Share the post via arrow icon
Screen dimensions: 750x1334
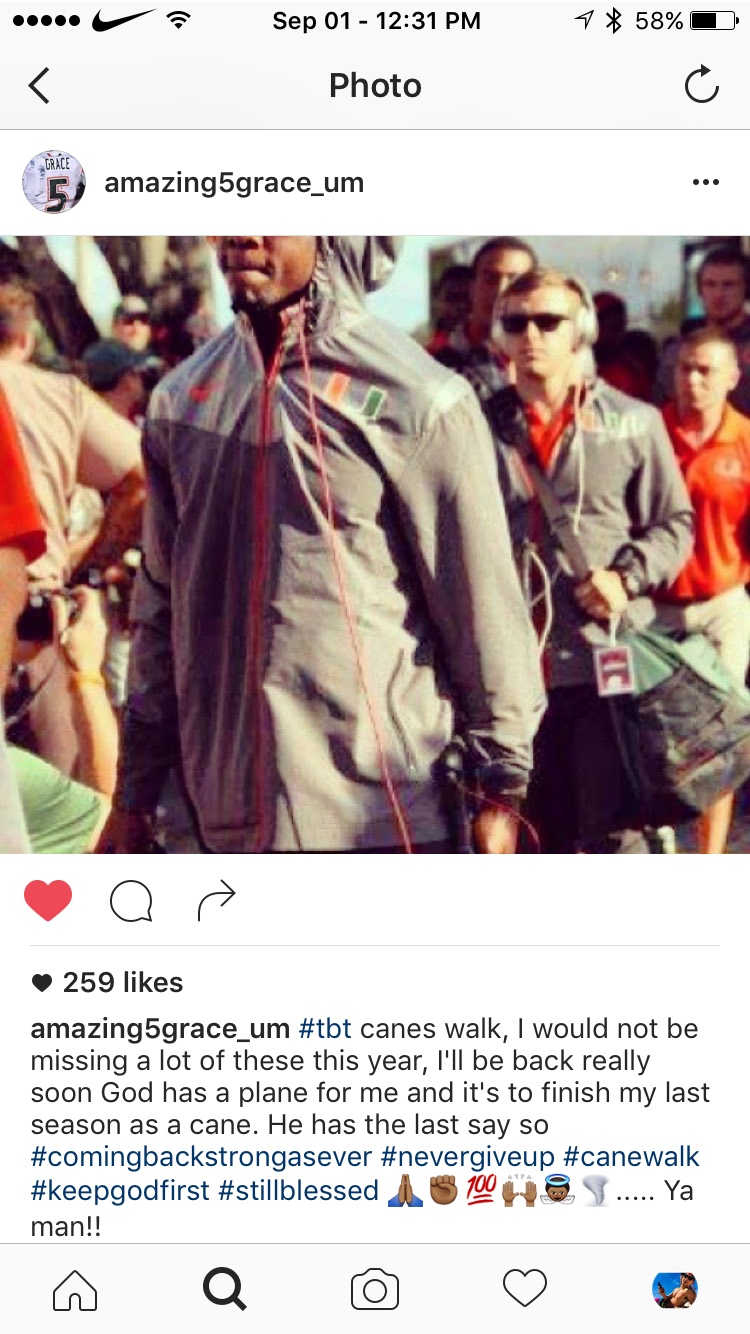[216, 901]
